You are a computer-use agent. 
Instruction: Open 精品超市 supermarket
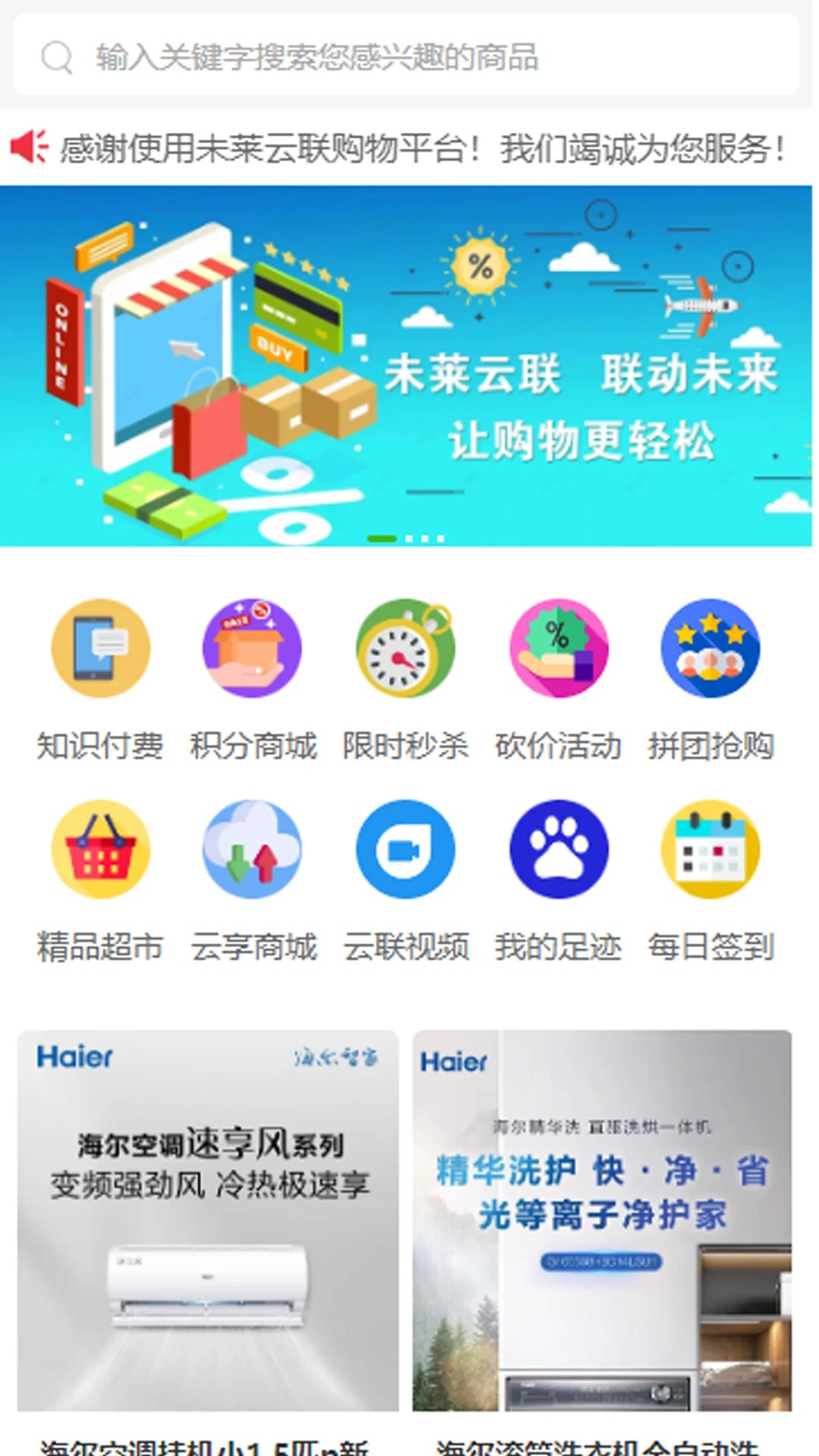point(100,880)
